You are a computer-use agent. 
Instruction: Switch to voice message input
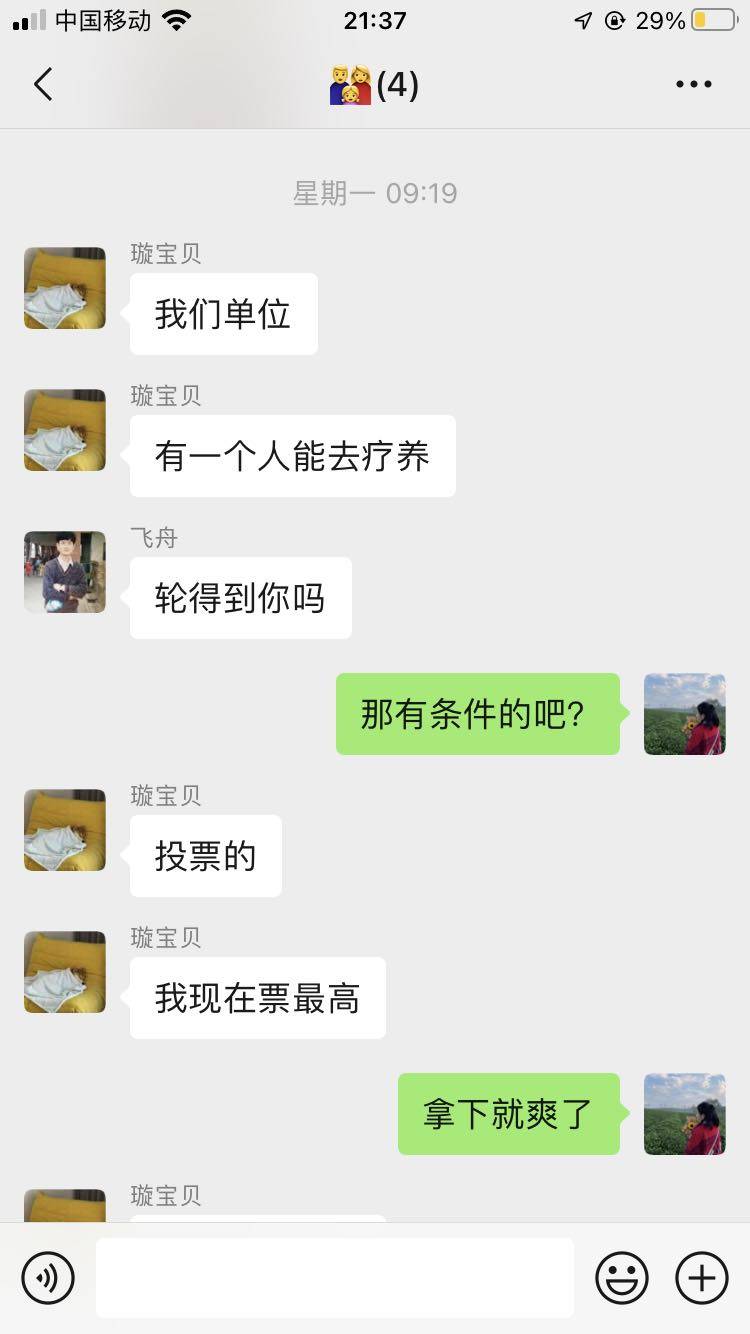click(x=48, y=1278)
